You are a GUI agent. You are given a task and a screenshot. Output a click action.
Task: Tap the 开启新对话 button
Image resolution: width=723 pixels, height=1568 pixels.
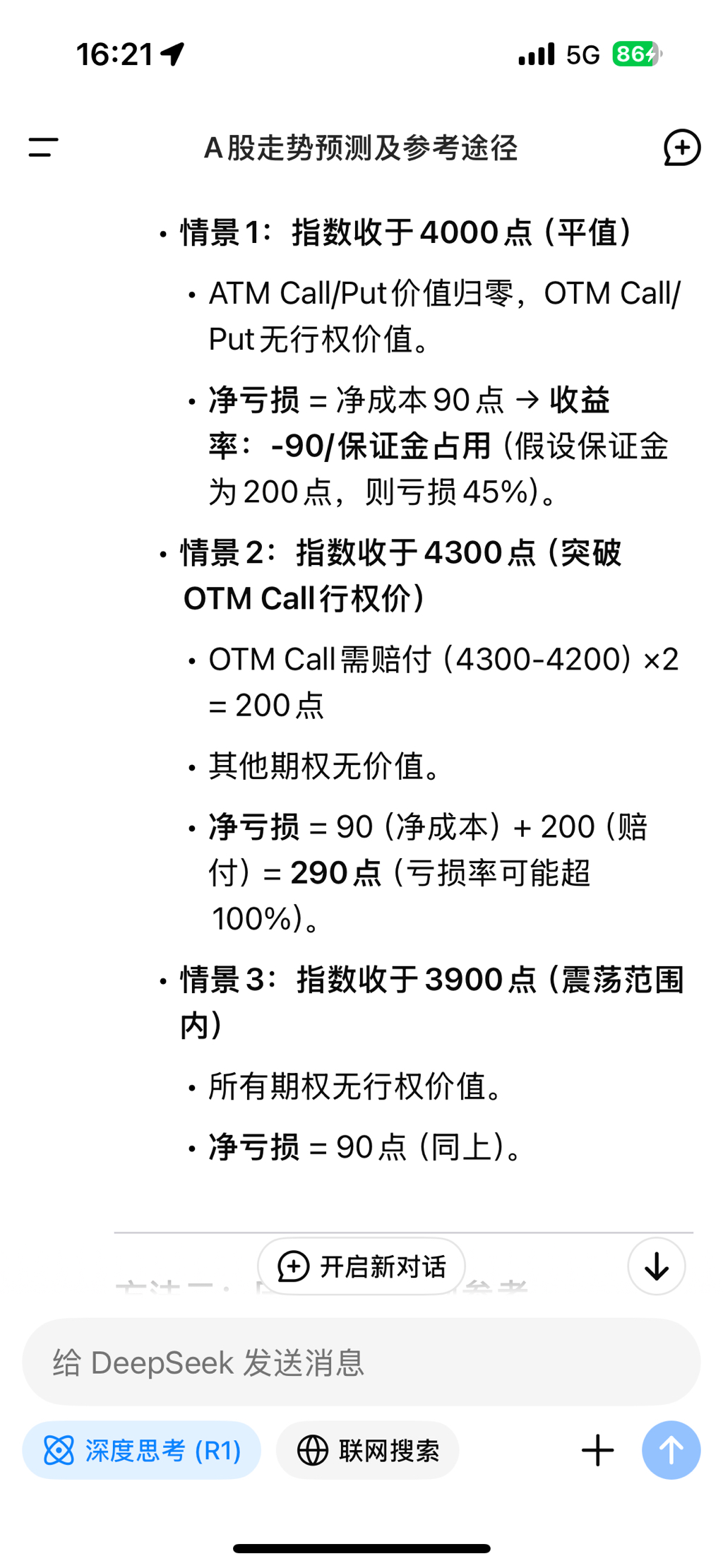click(x=361, y=1266)
